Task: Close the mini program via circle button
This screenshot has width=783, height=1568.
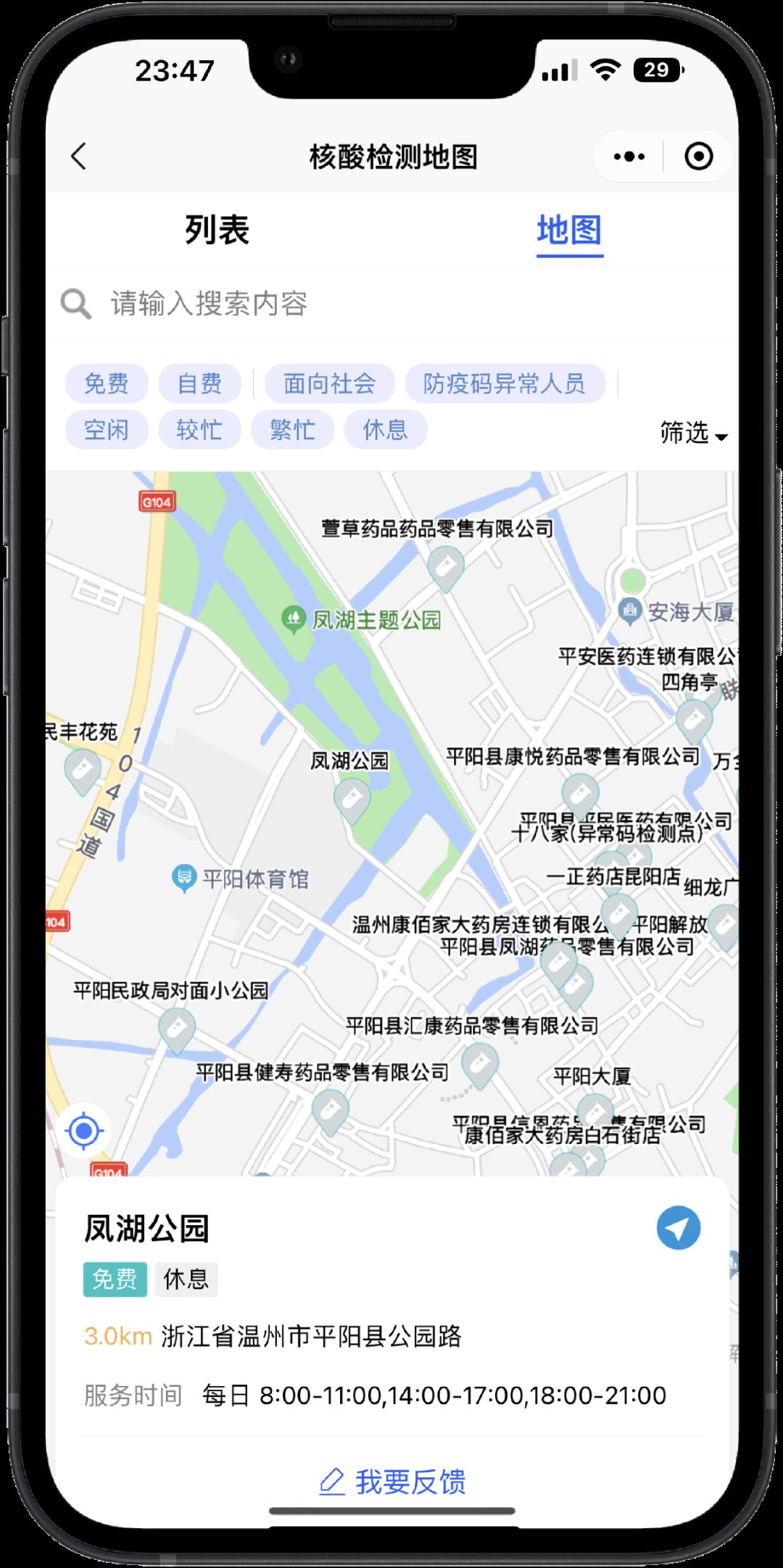Action: point(698,156)
